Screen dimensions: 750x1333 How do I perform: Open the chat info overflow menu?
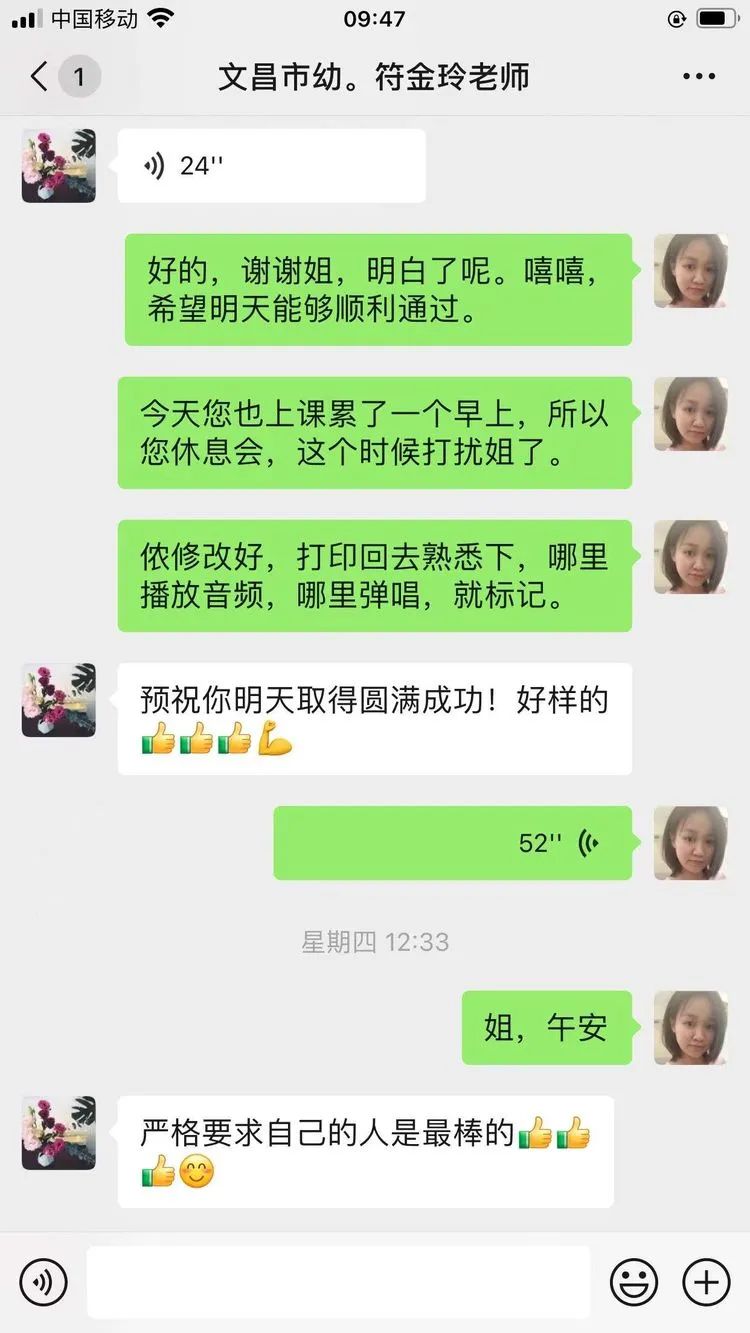[699, 77]
